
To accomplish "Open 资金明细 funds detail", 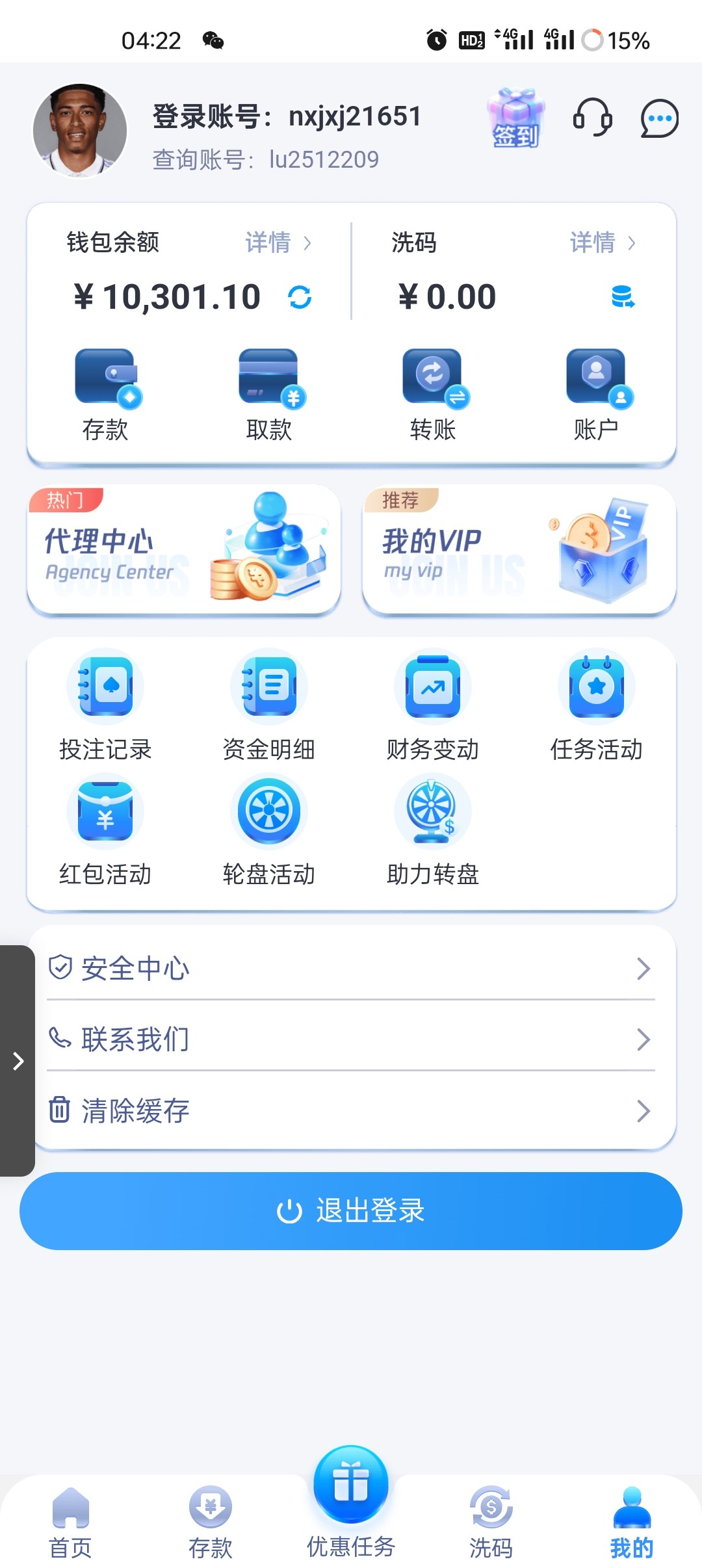I will (x=268, y=687).
